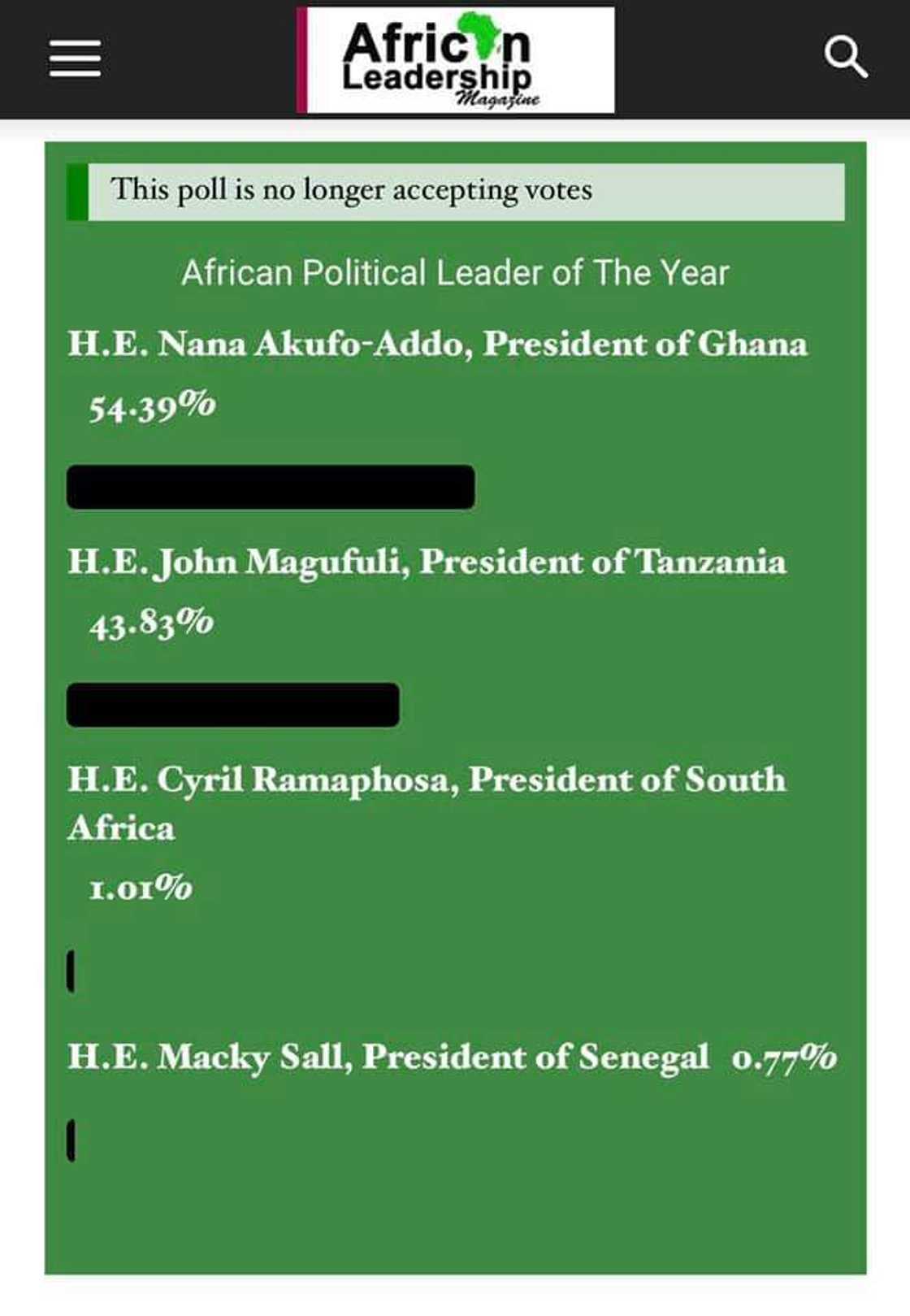Select the green marker on the poll banner
910x1316 pixels.
coord(77,192)
